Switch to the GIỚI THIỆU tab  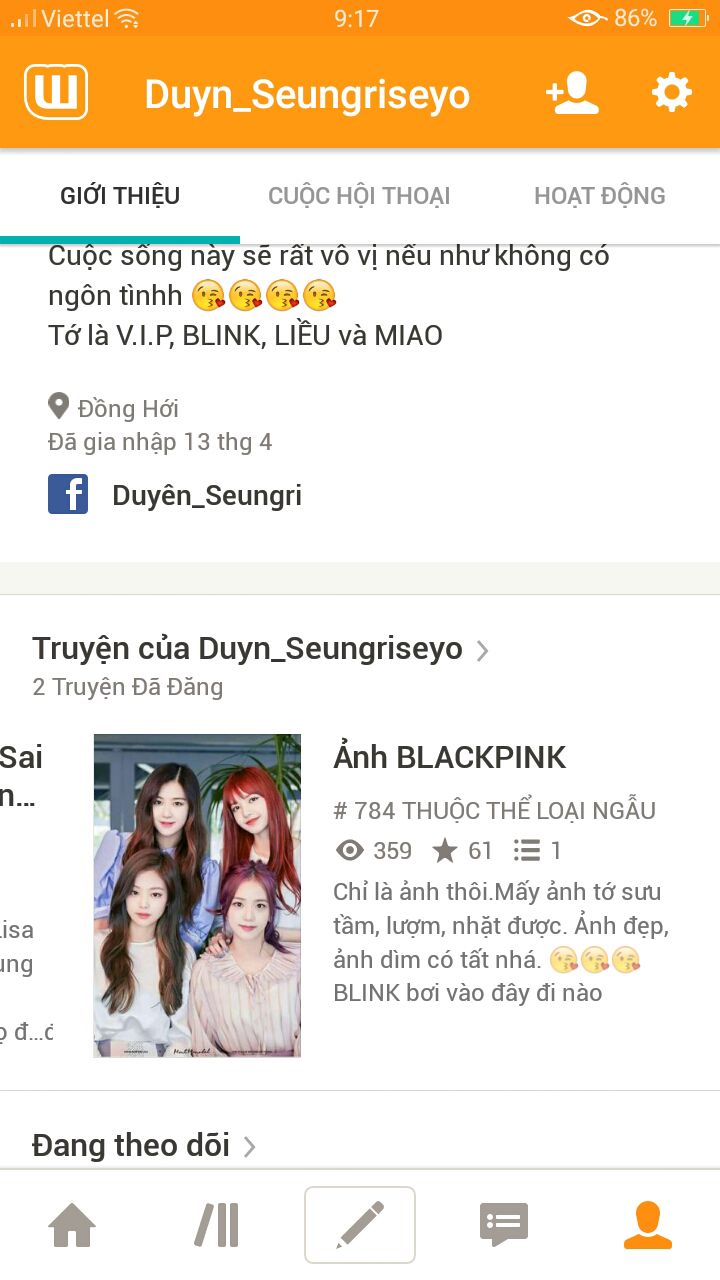[120, 196]
